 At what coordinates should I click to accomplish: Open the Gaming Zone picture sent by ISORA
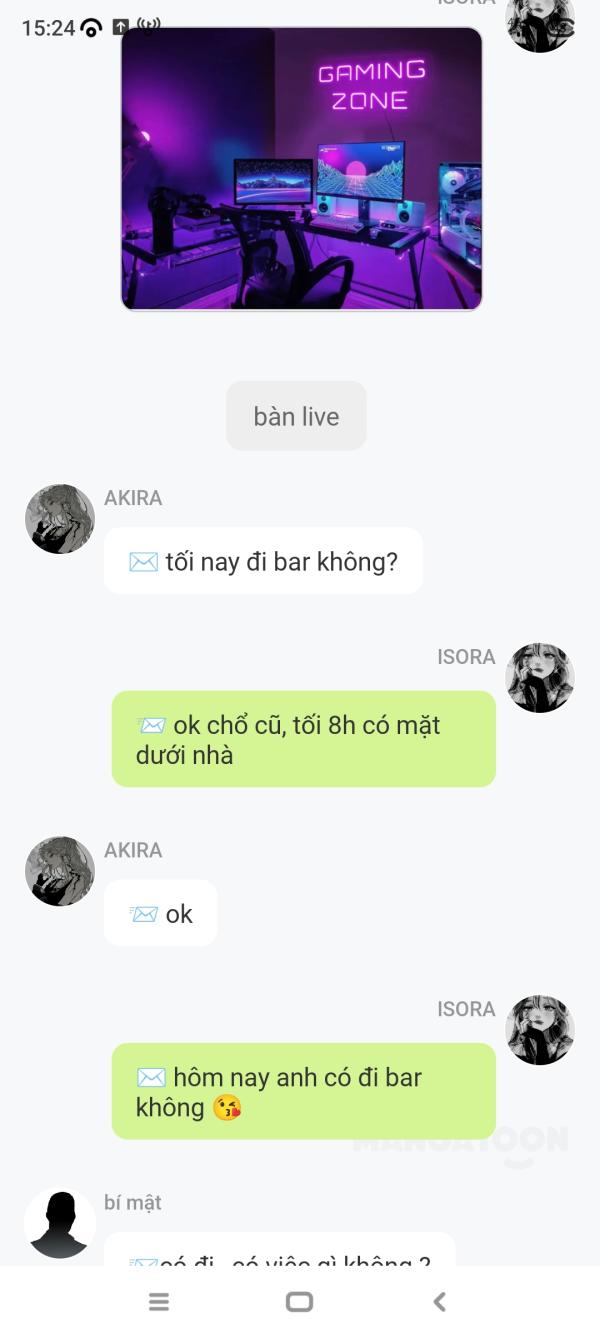click(301, 168)
